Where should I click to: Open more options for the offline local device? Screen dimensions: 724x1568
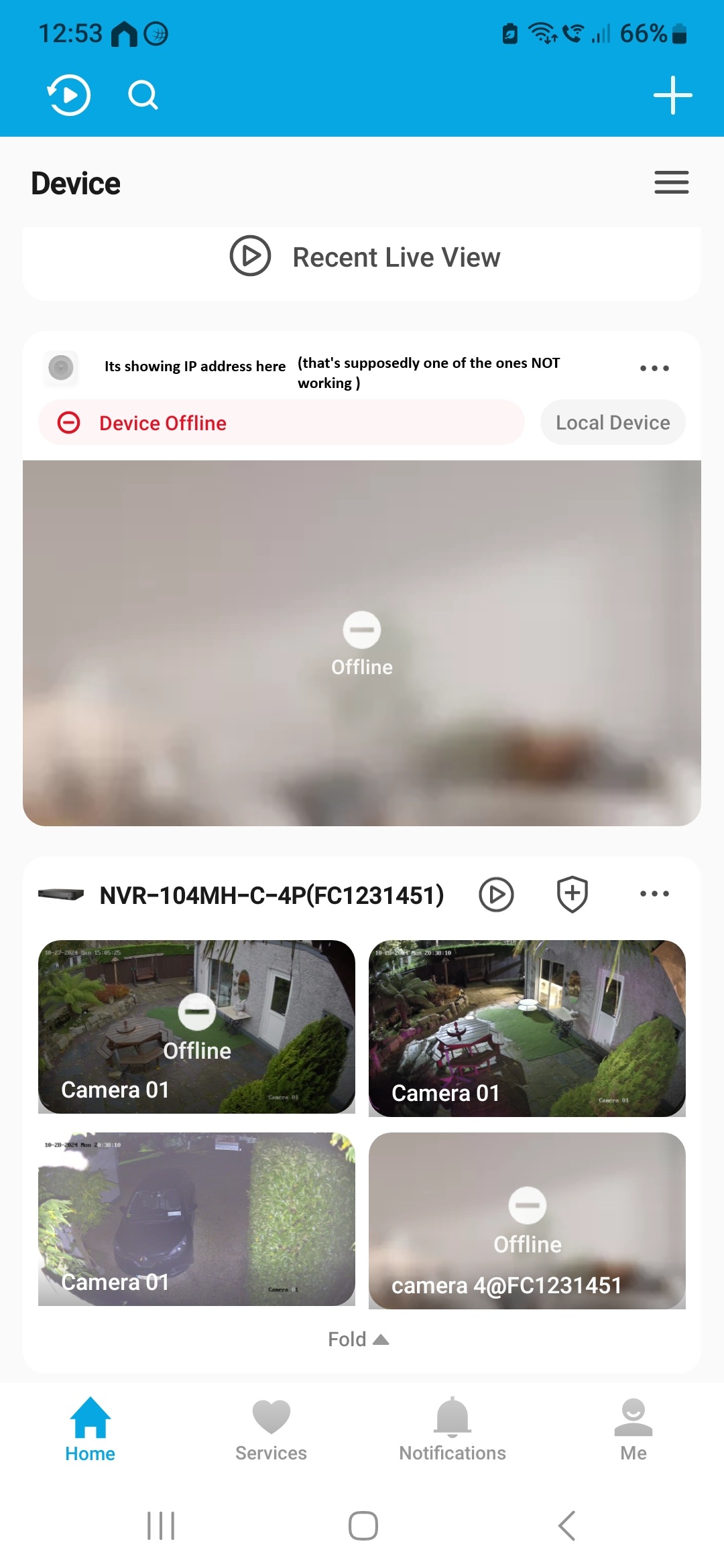click(x=654, y=368)
